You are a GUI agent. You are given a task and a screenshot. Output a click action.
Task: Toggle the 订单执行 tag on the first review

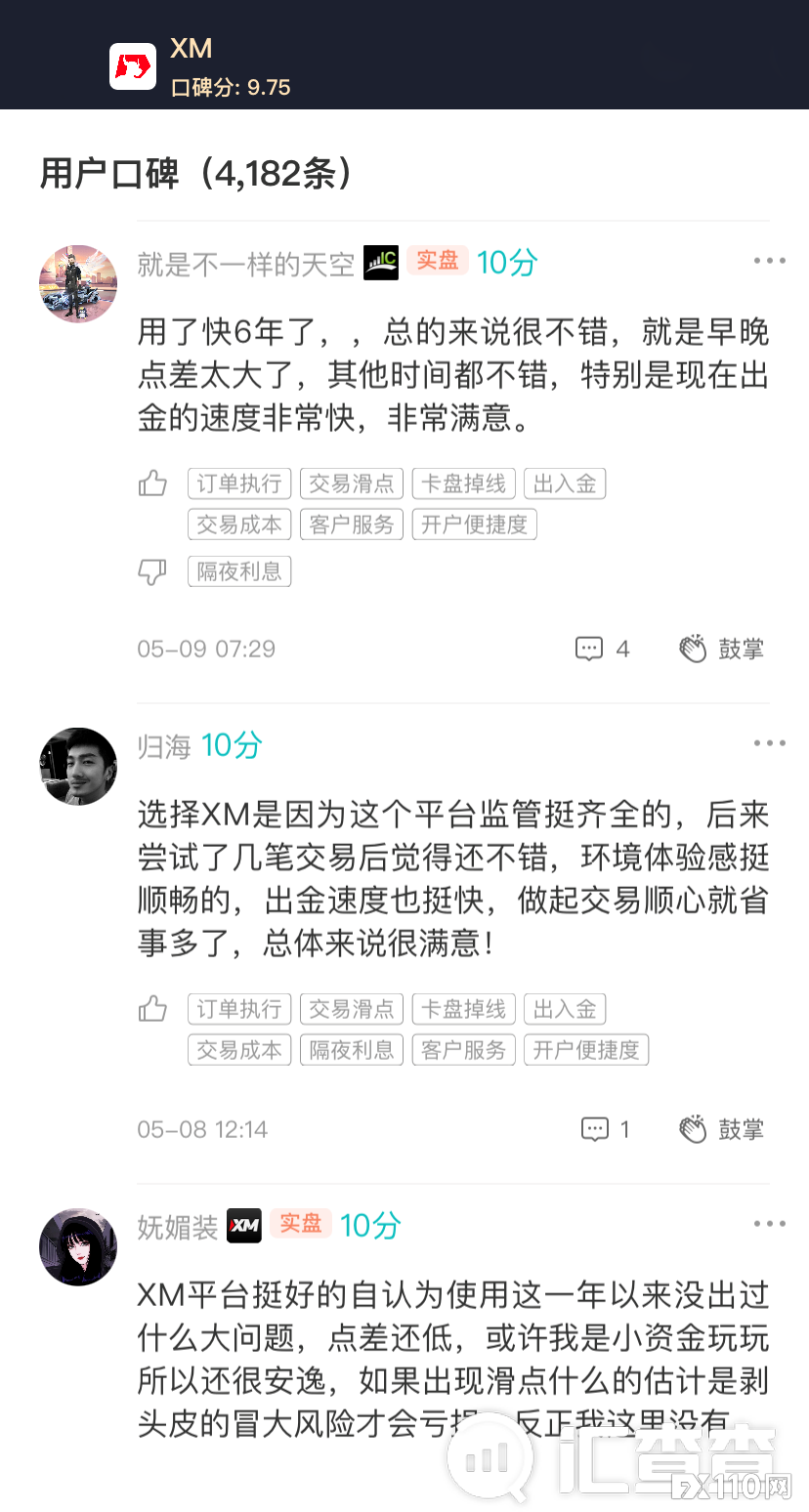pos(238,483)
